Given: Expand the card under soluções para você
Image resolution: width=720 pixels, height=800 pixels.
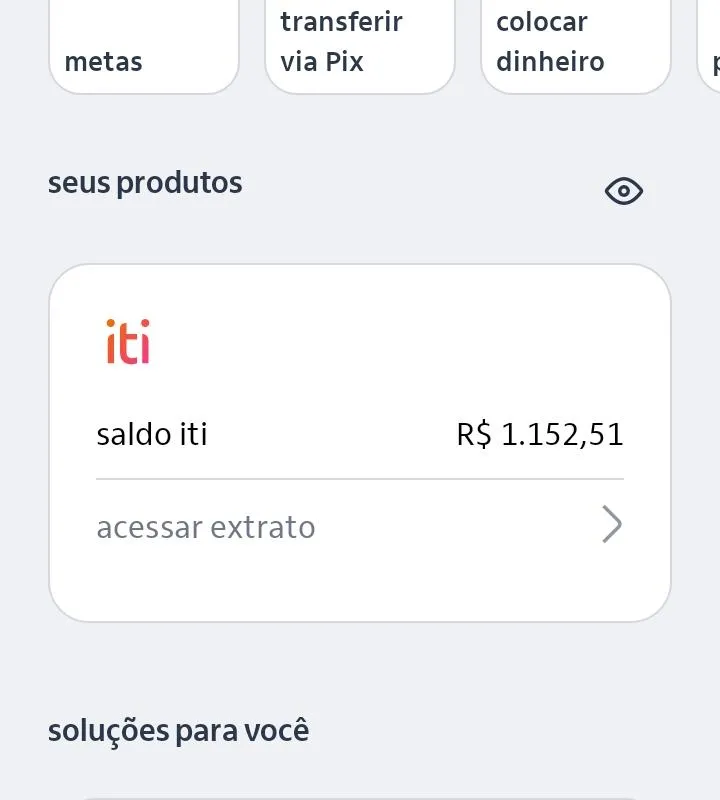Looking at the screenshot, I should coord(360,795).
